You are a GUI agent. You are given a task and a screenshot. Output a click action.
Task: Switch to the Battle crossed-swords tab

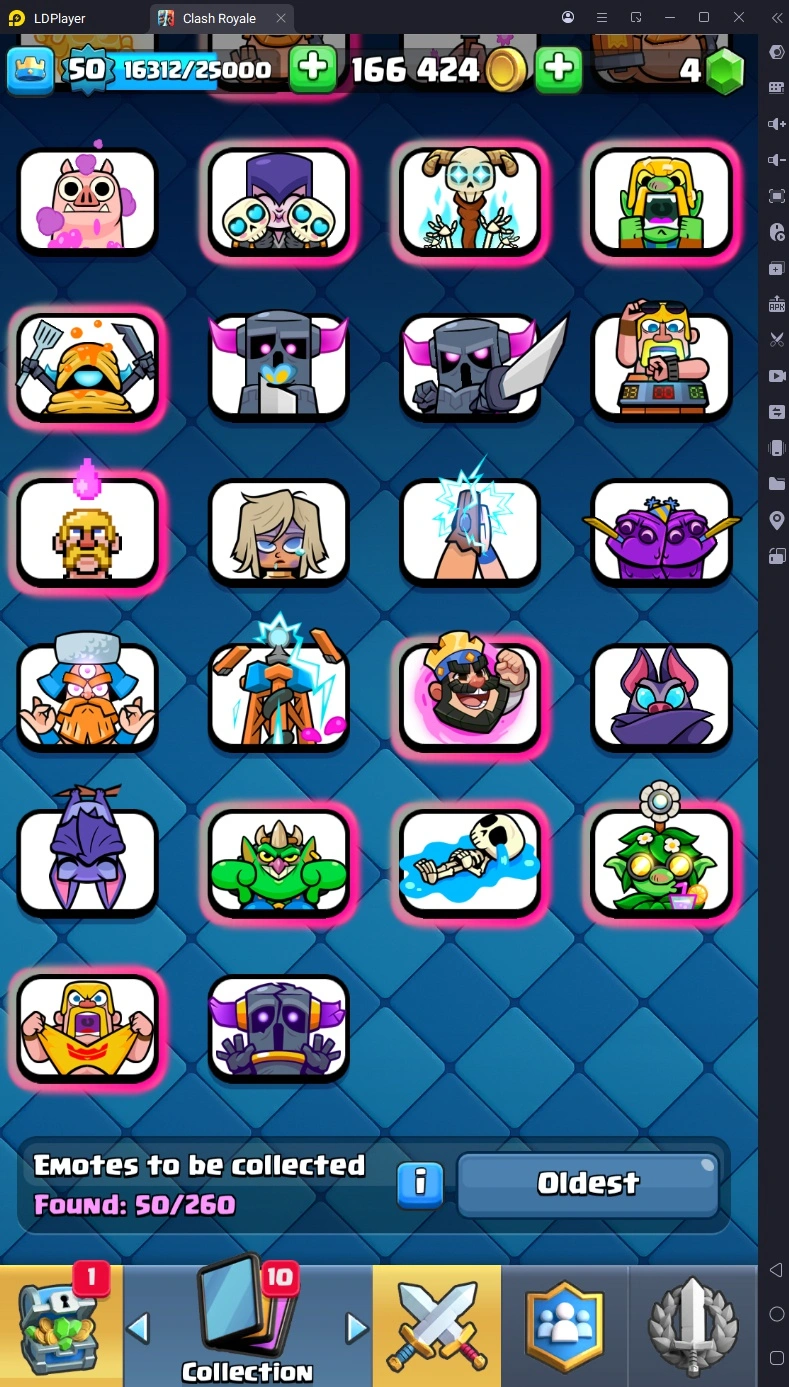(x=437, y=1325)
